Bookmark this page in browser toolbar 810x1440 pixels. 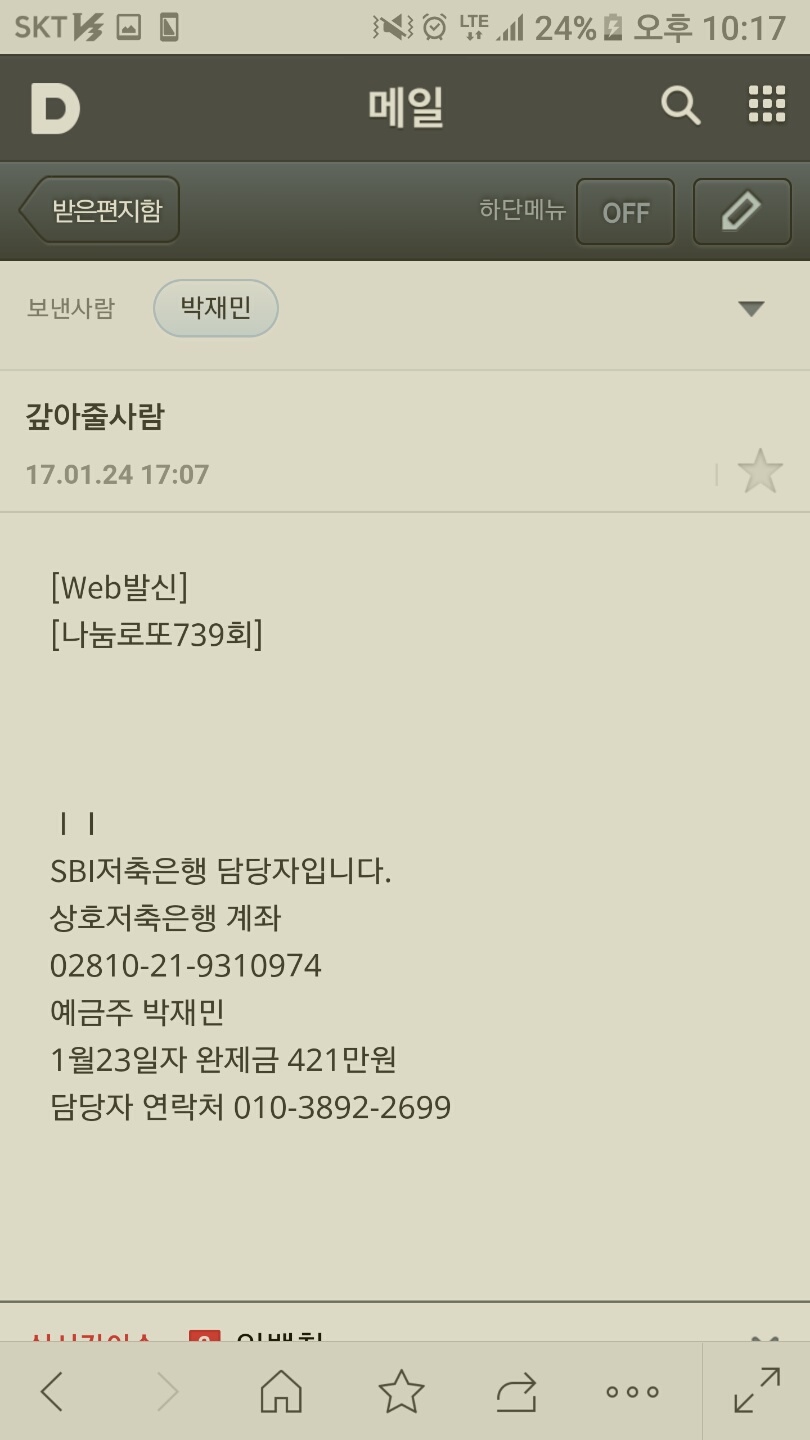(401, 1391)
